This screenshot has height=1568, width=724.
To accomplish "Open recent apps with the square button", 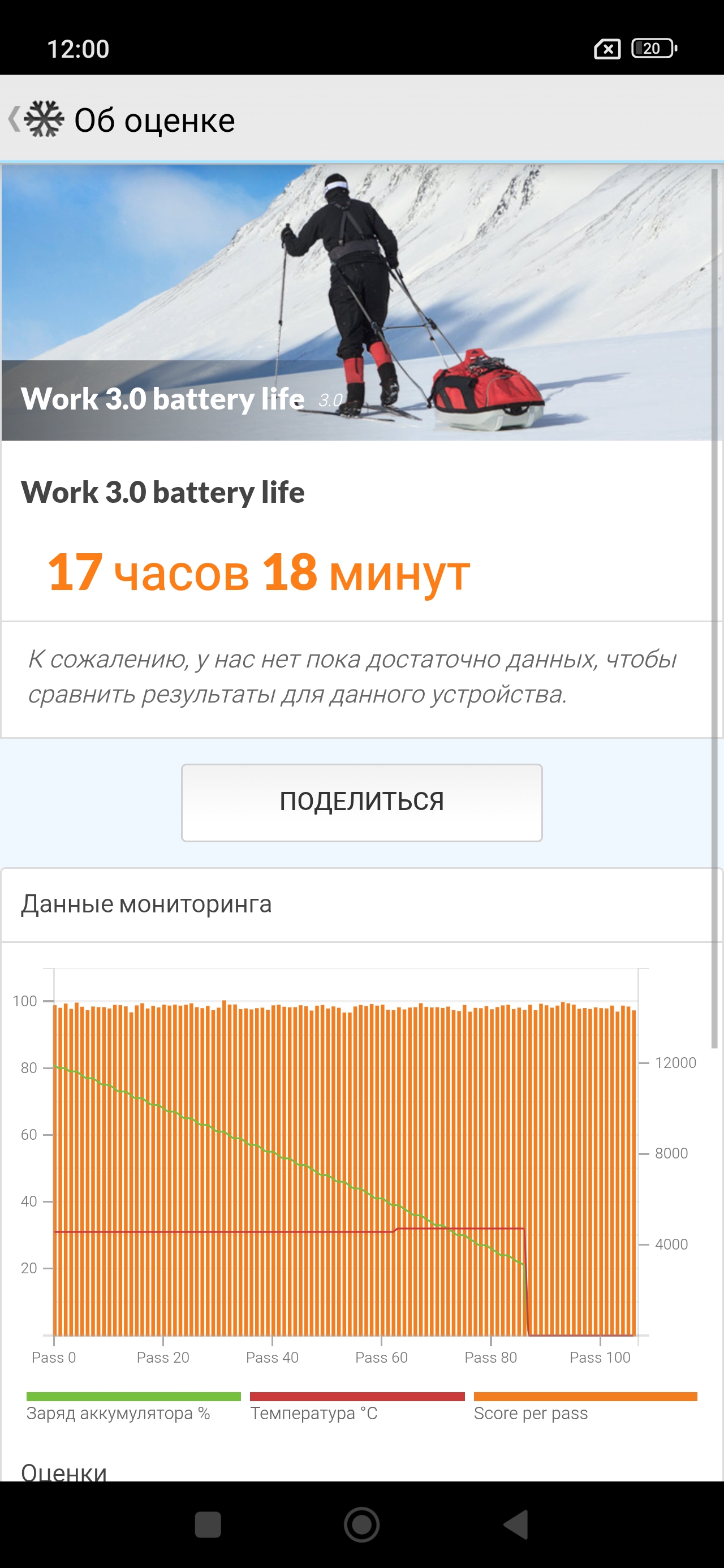I will pyautogui.click(x=208, y=1525).
